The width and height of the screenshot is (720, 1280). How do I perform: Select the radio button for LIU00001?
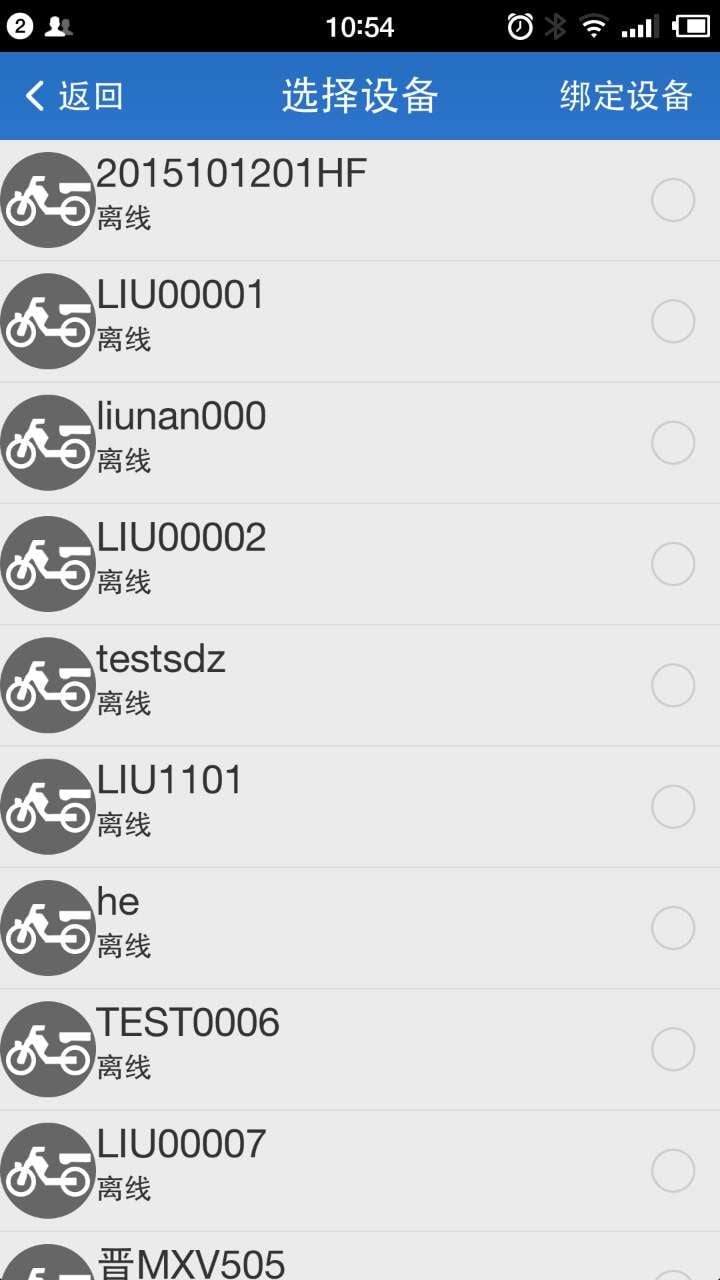[x=673, y=321]
